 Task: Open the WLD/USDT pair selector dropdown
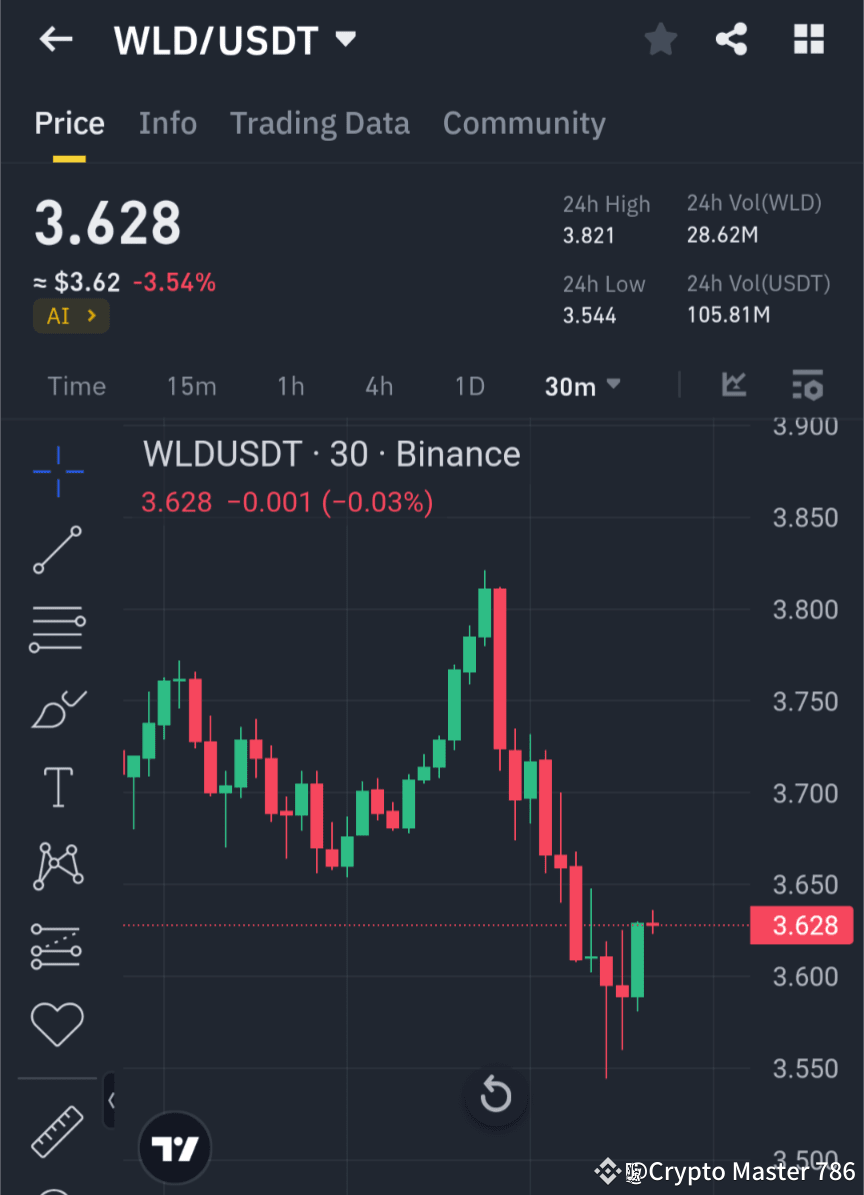click(x=345, y=39)
